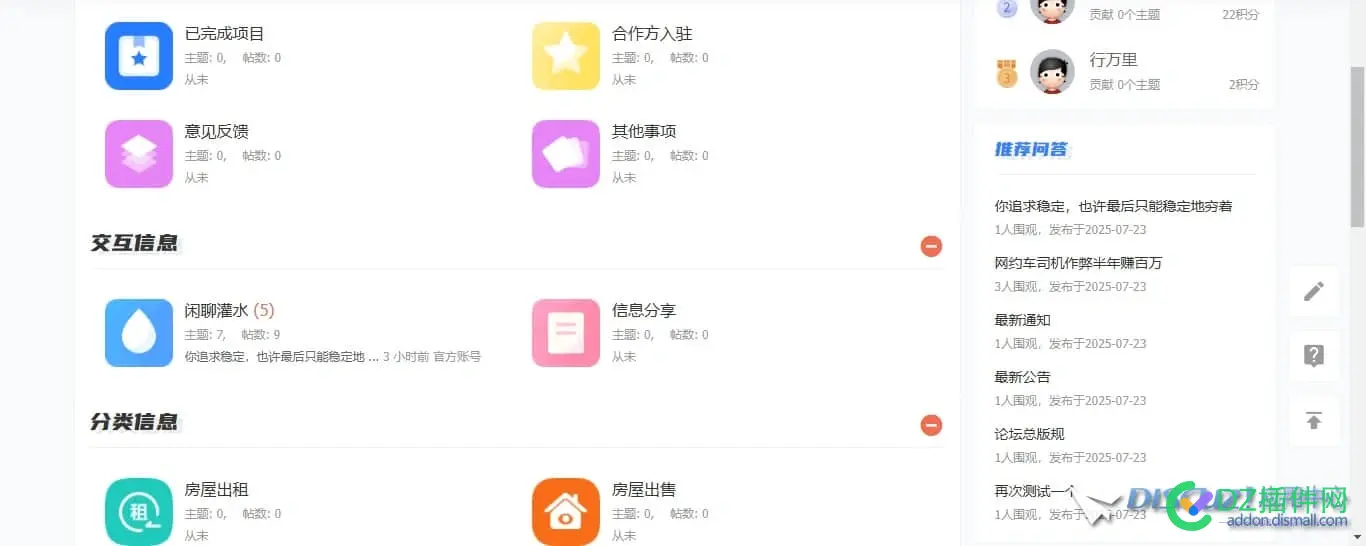The height and width of the screenshot is (546, 1366).
Task: Open the 论坛总版规 post
Action: [1029, 435]
